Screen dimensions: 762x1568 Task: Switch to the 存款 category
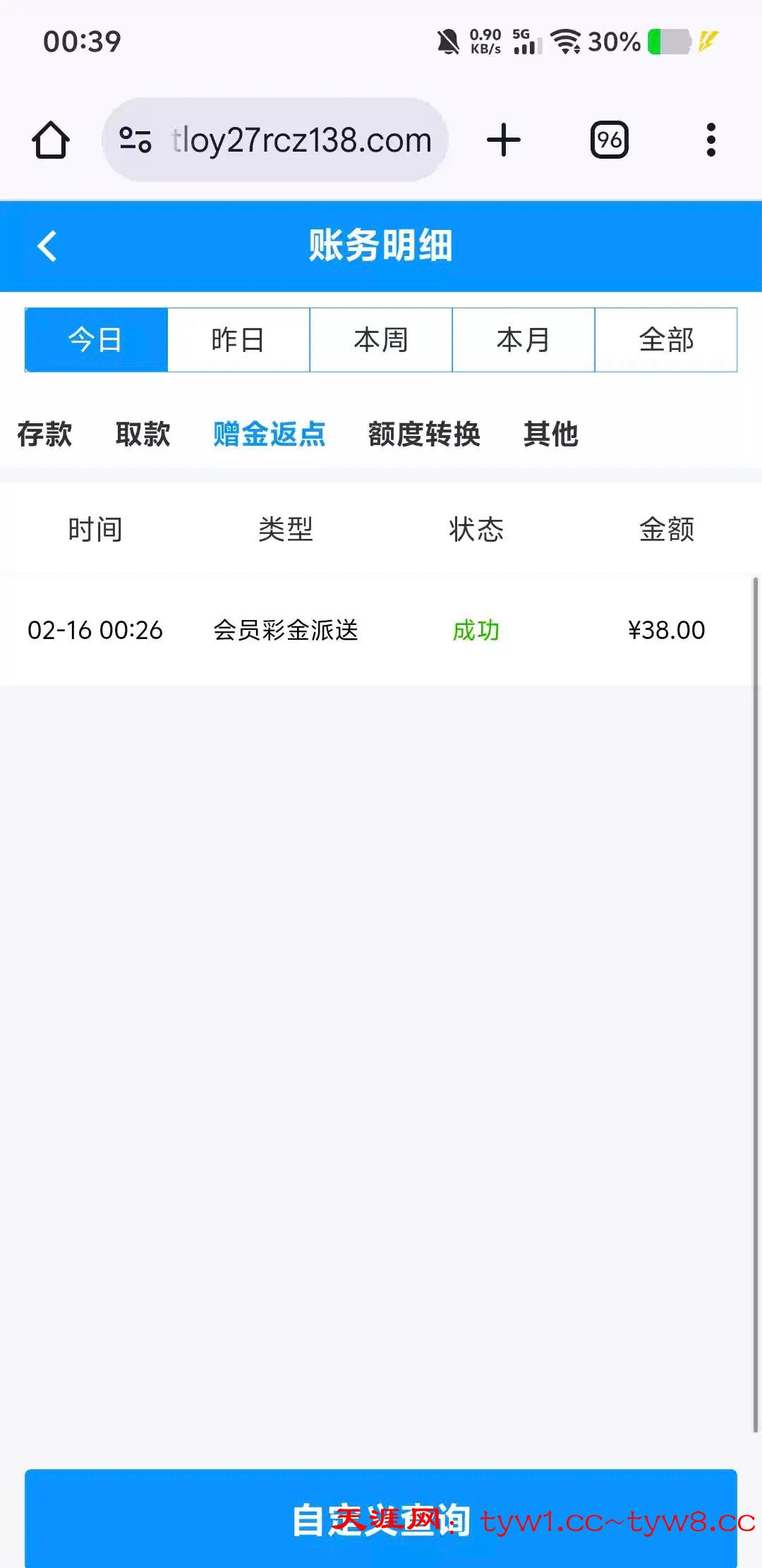[x=44, y=434]
